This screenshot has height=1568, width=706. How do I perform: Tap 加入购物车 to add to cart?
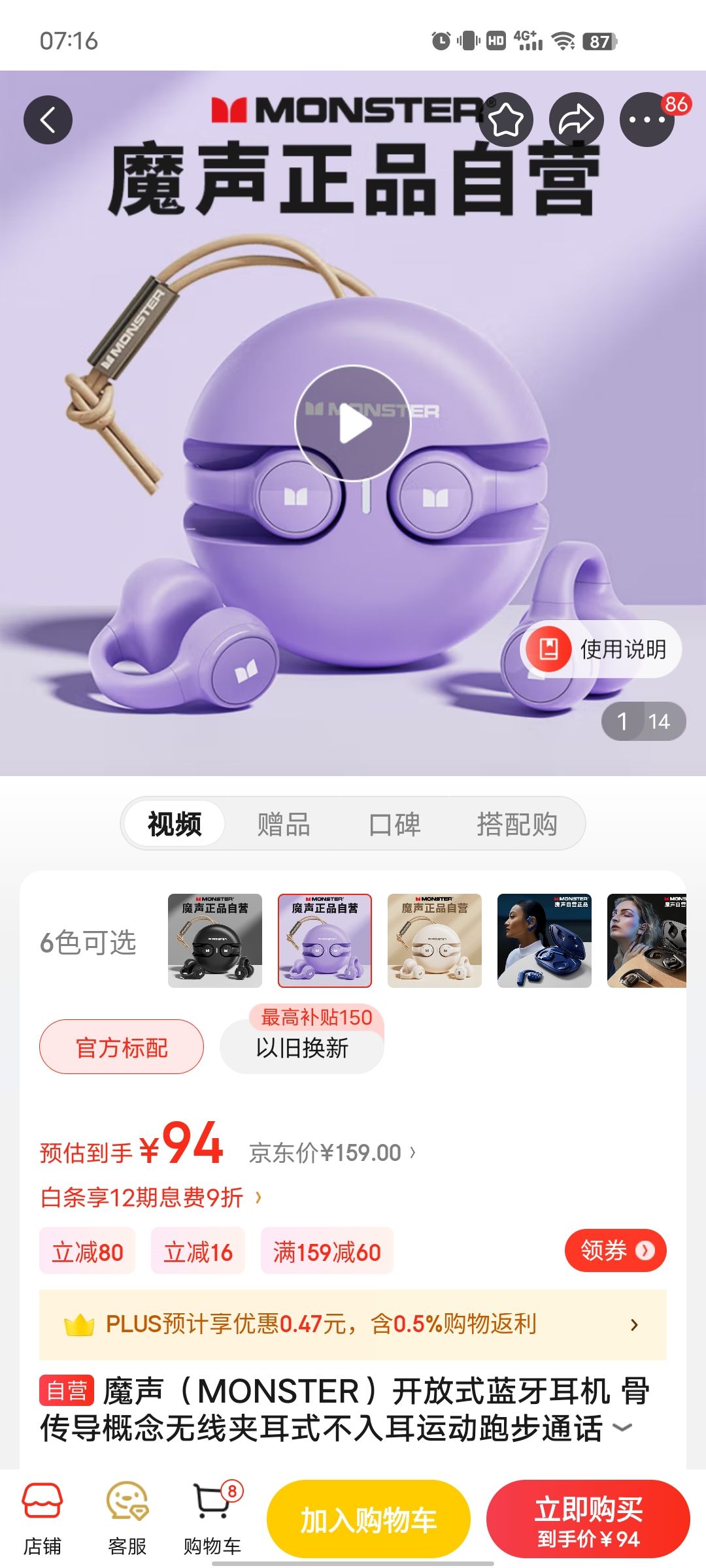[x=368, y=1520]
